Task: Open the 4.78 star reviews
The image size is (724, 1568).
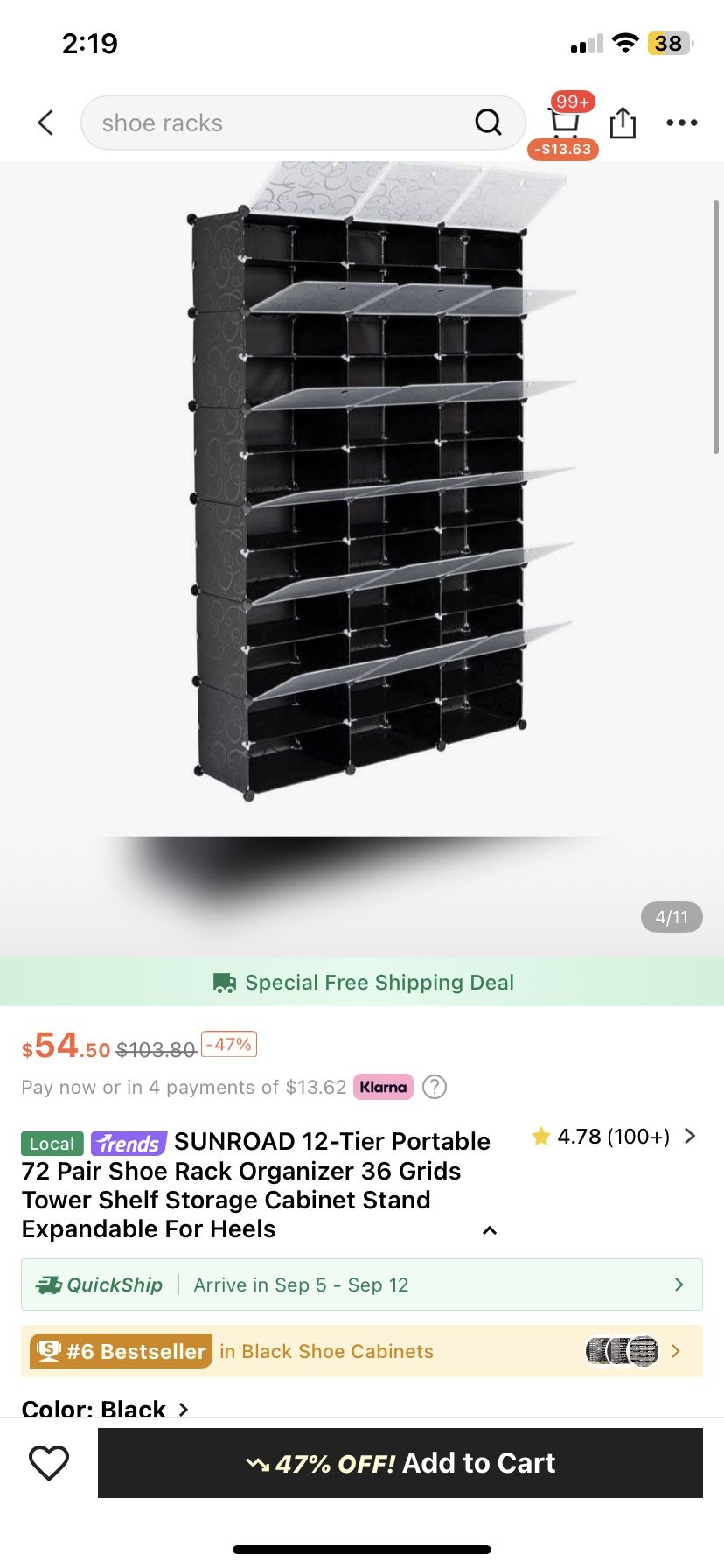Action: (x=614, y=1137)
